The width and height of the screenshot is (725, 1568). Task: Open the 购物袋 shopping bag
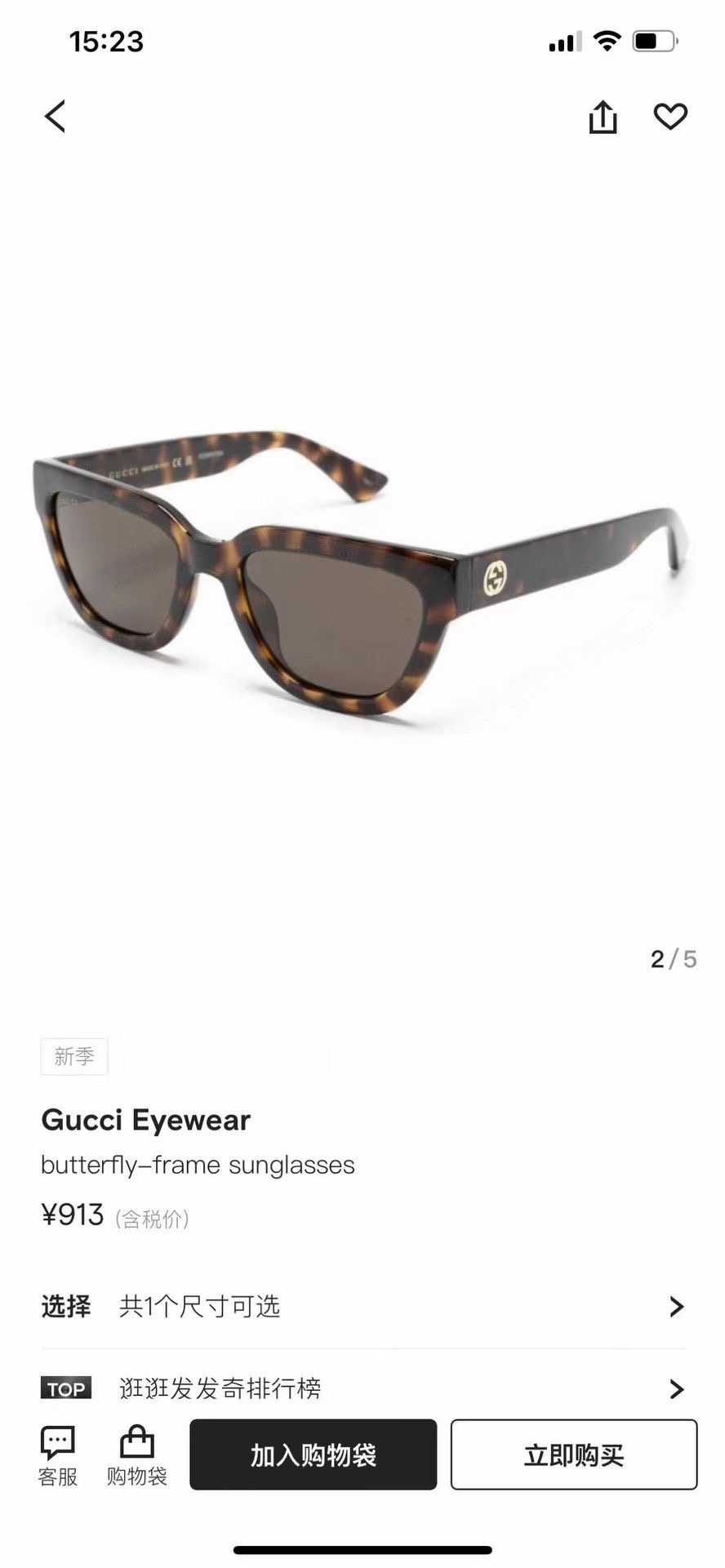tap(136, 1456)
